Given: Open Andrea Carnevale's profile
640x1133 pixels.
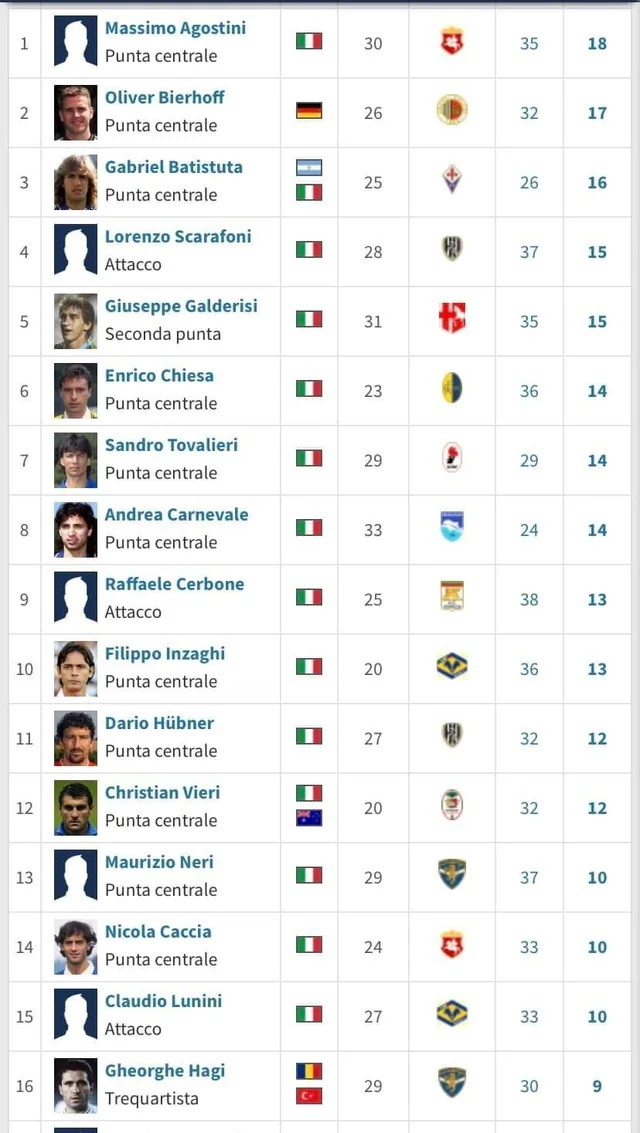Looking at the screenshot, I should tap(176, 514).
